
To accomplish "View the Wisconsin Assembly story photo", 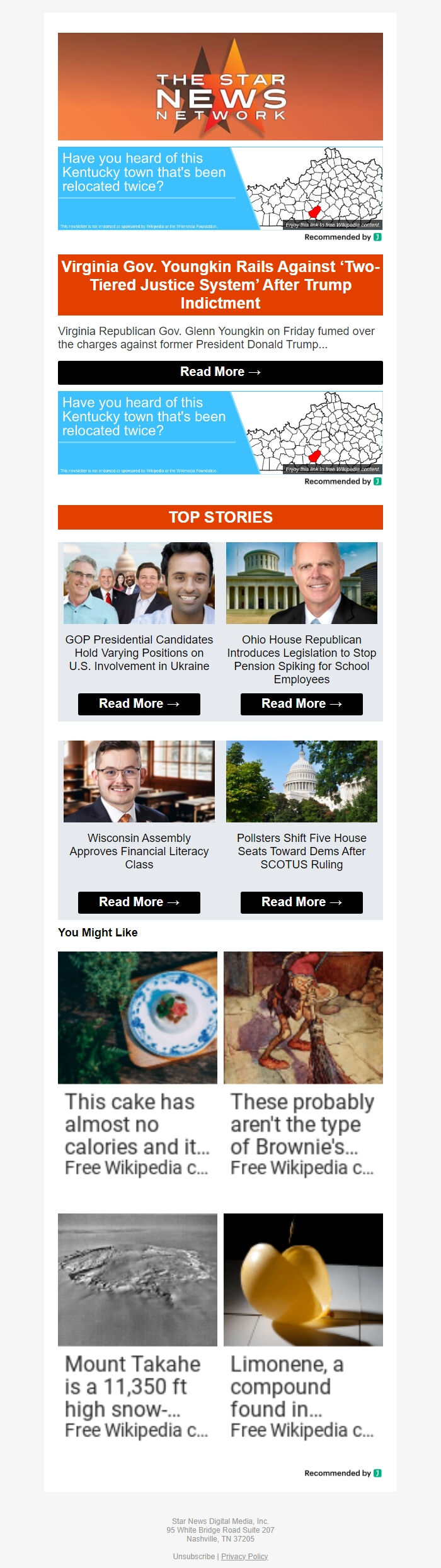I will click(x=139, y=781).
